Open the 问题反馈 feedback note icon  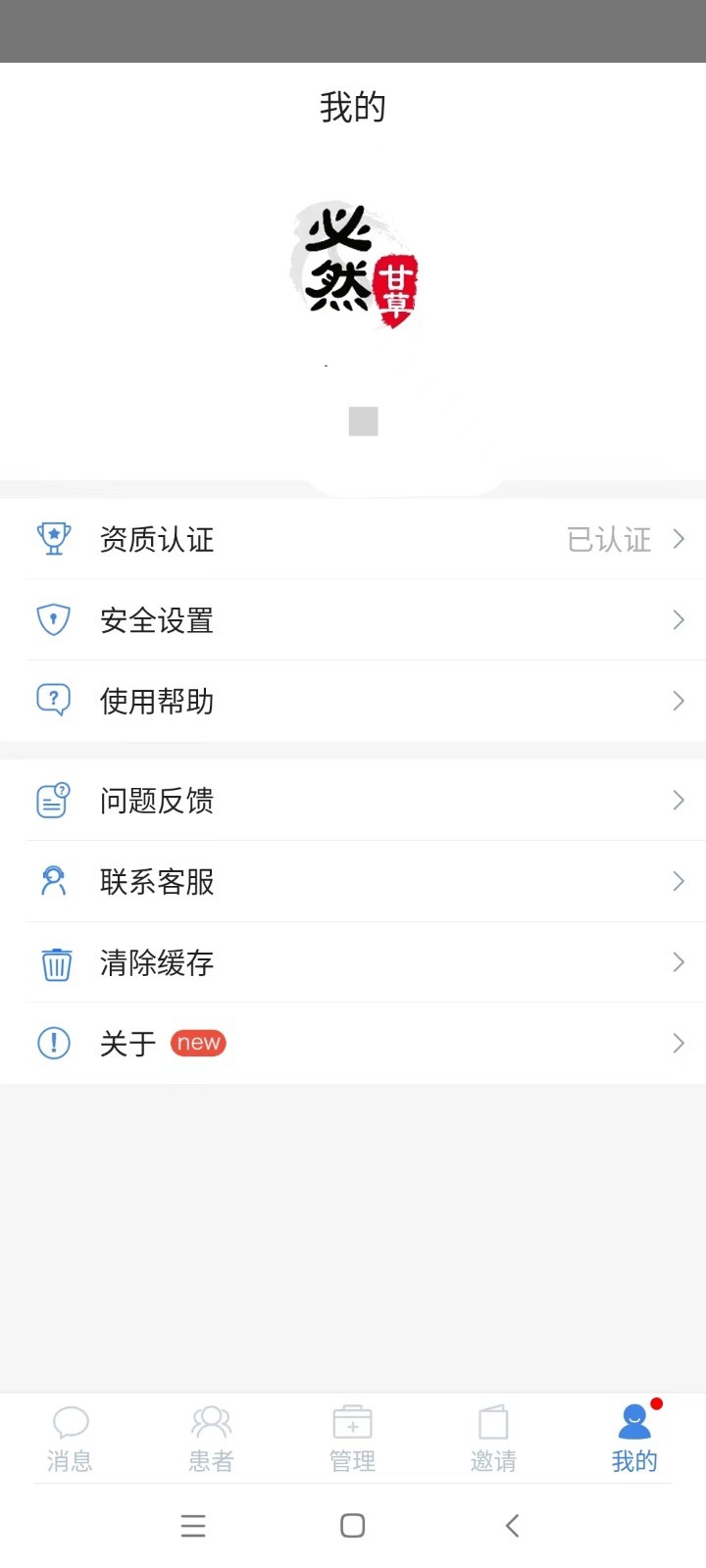click(53, 800)
